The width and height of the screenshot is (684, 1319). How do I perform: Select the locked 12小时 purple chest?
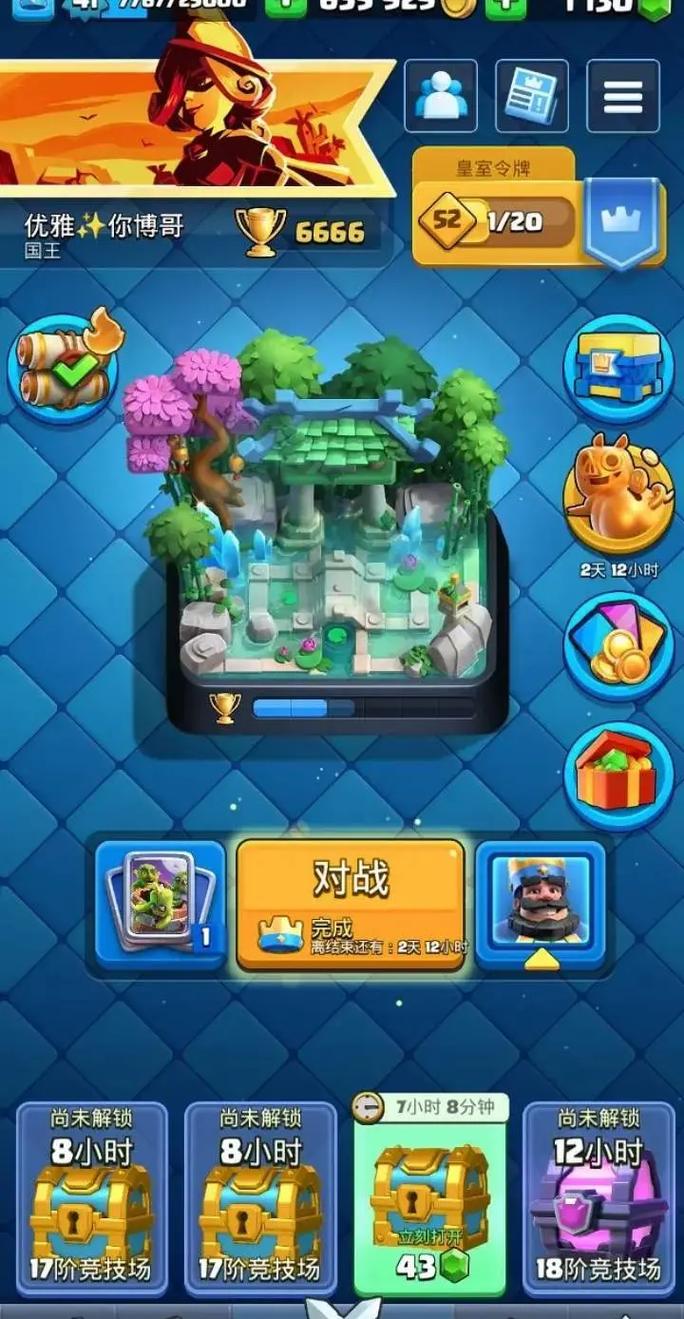tap(597, 1200)
